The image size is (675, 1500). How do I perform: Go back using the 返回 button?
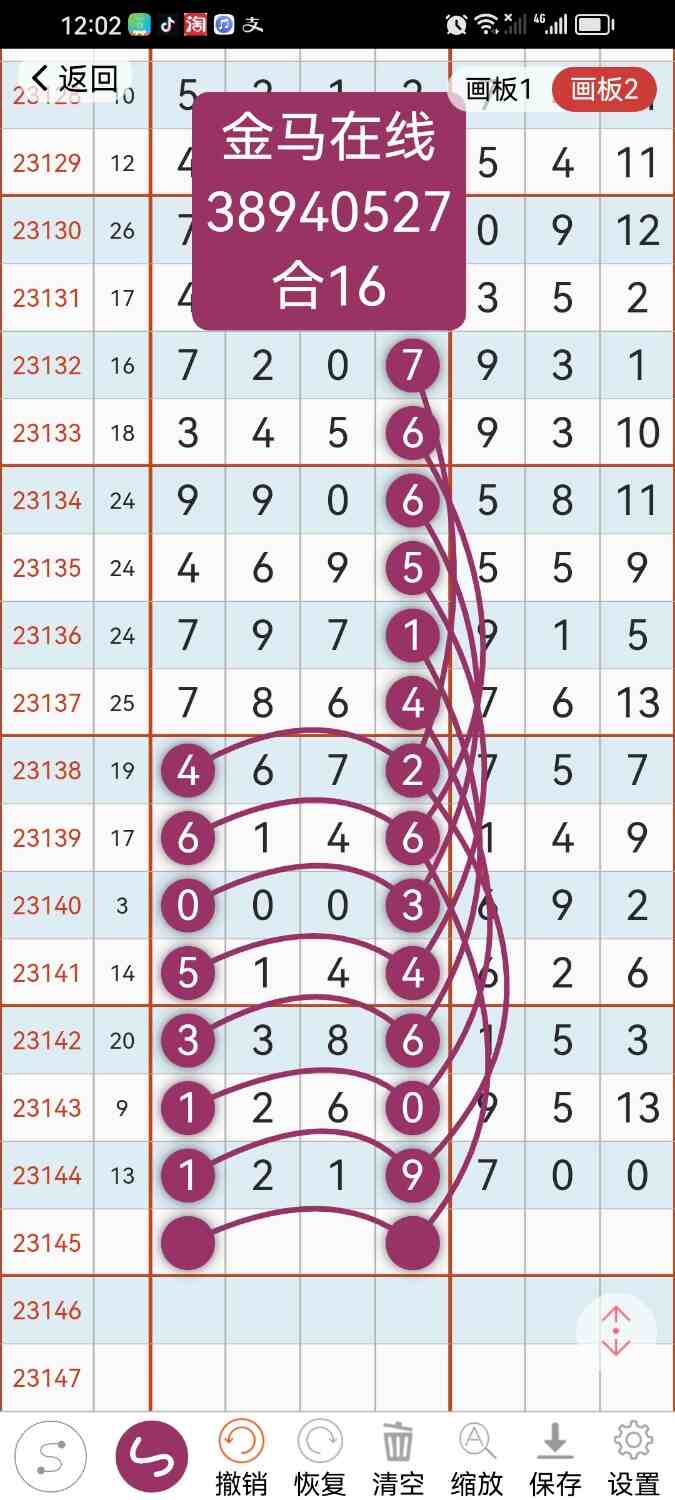[x=75, y=78]
